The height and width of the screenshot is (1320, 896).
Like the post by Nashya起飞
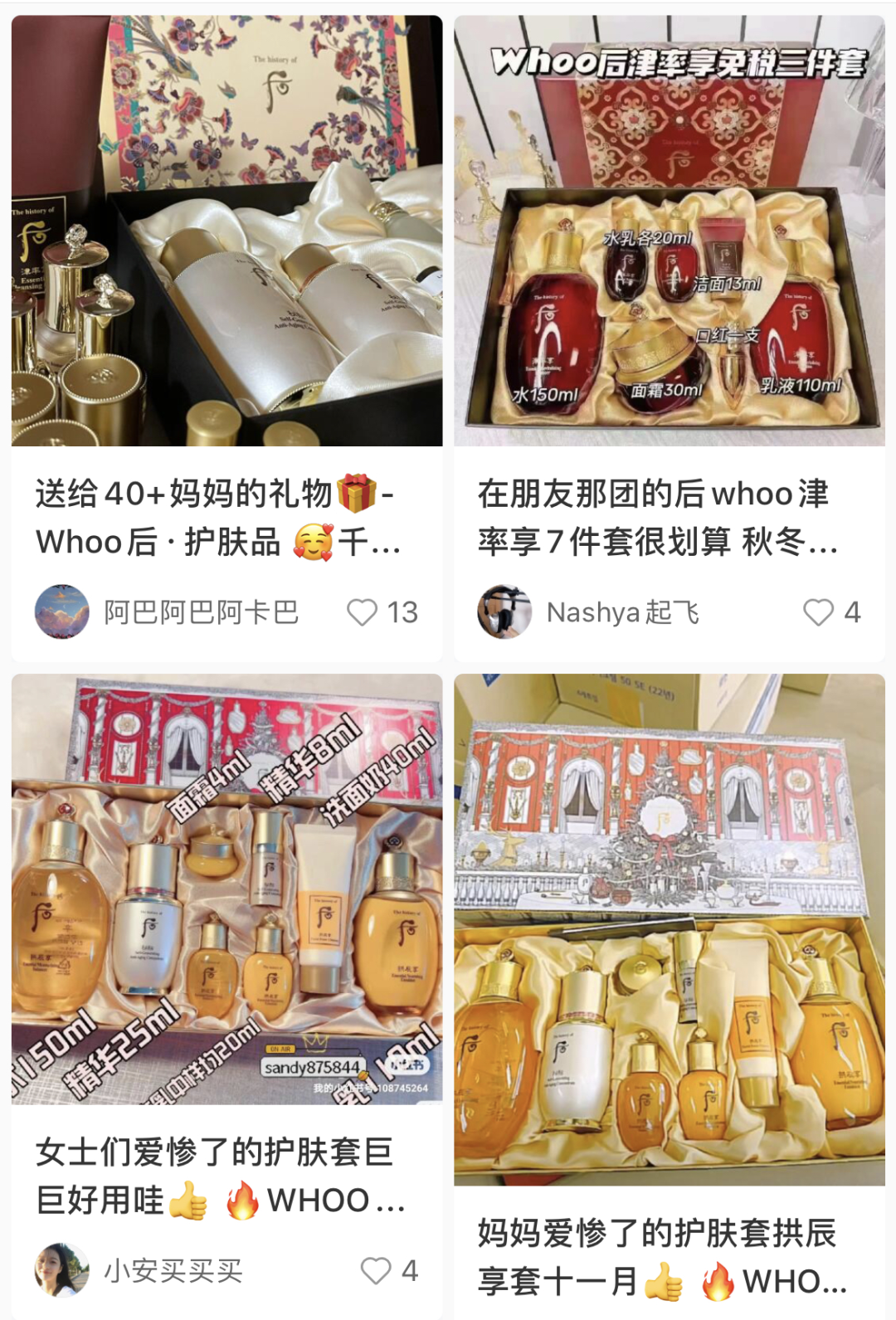[x=818, y=612]
